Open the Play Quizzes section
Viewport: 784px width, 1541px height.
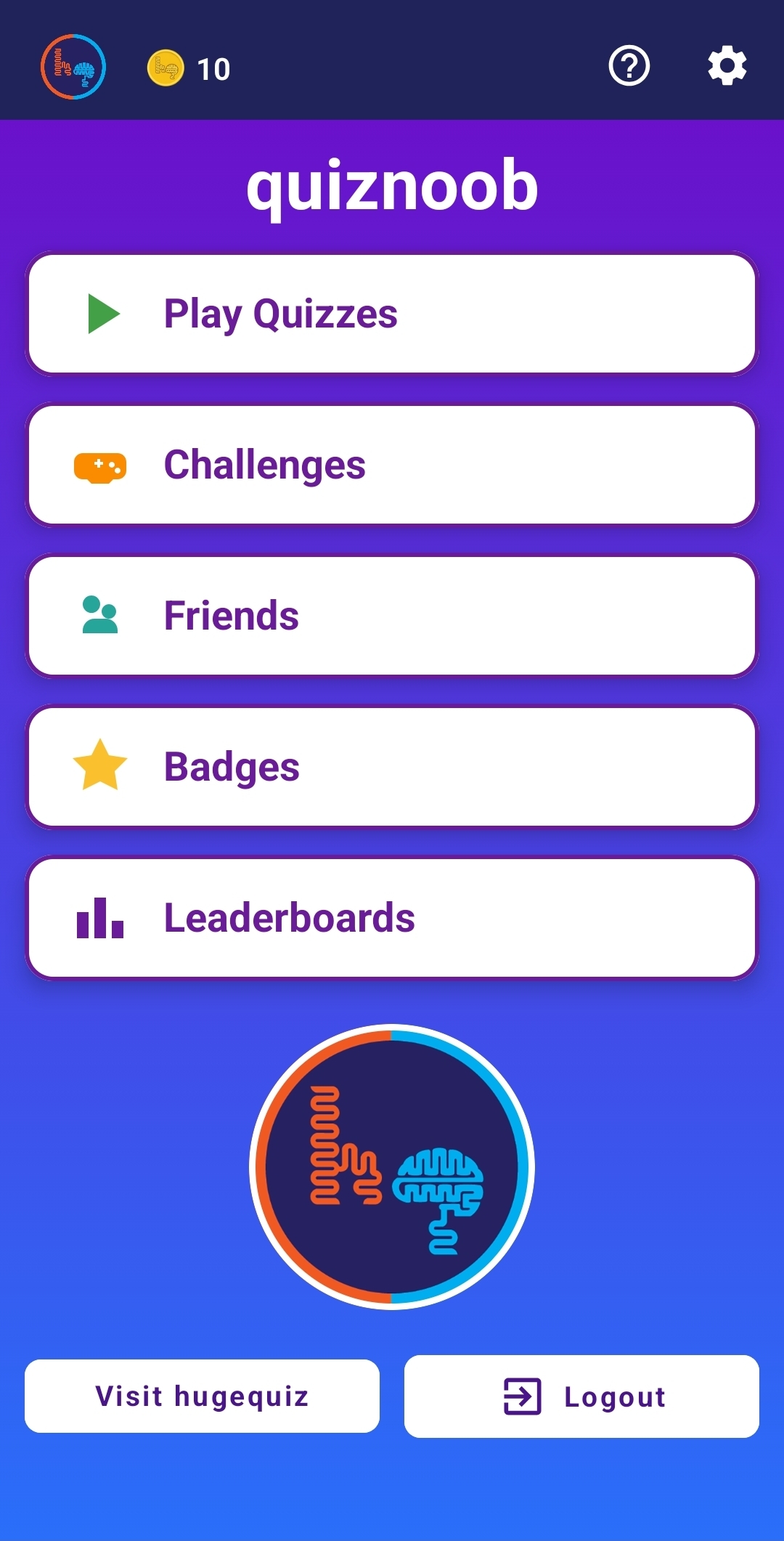point(392,312)
